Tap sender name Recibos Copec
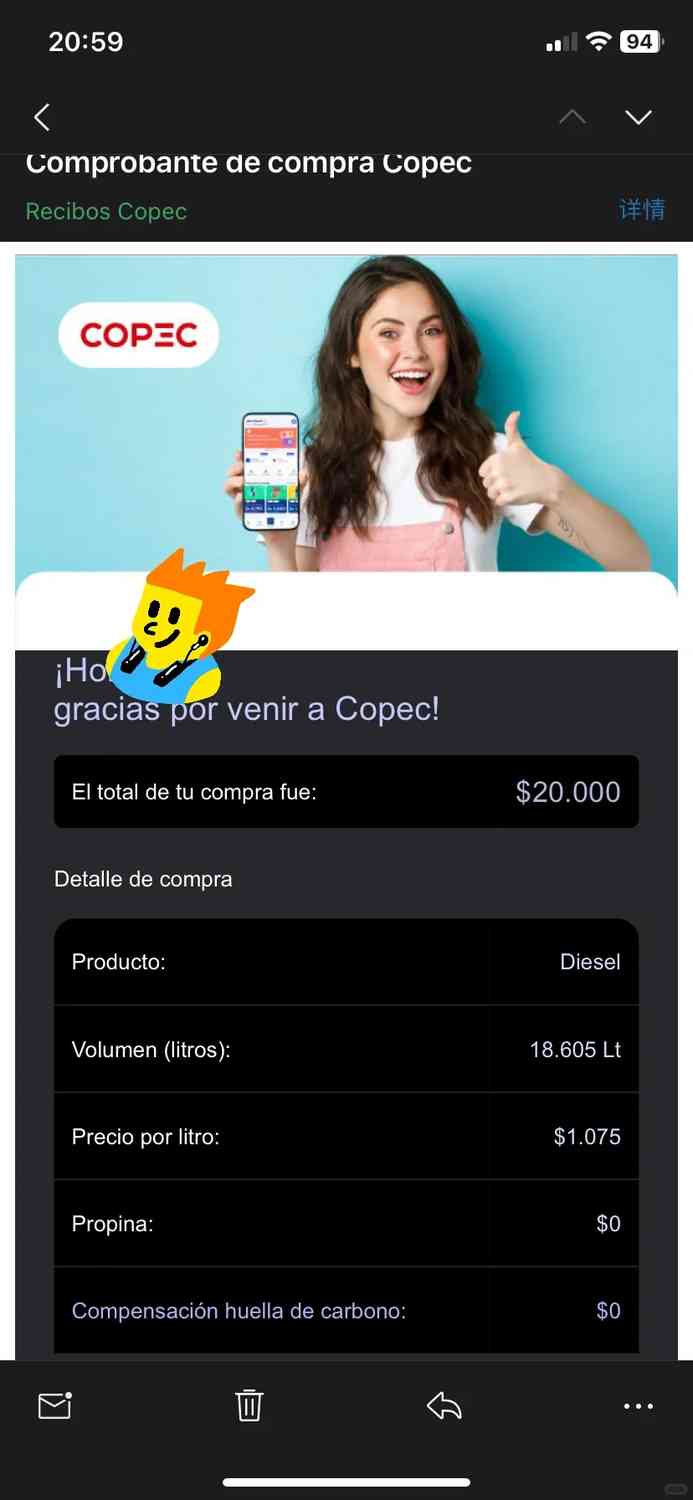 click(106, 212)
